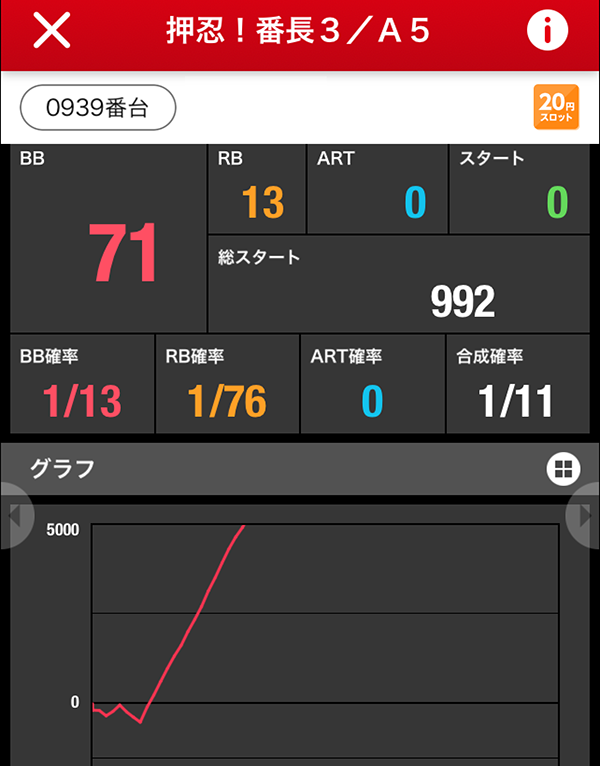Open the grid view icon beside グラフ
Viewport: 600px width, 766px height.
563,468
